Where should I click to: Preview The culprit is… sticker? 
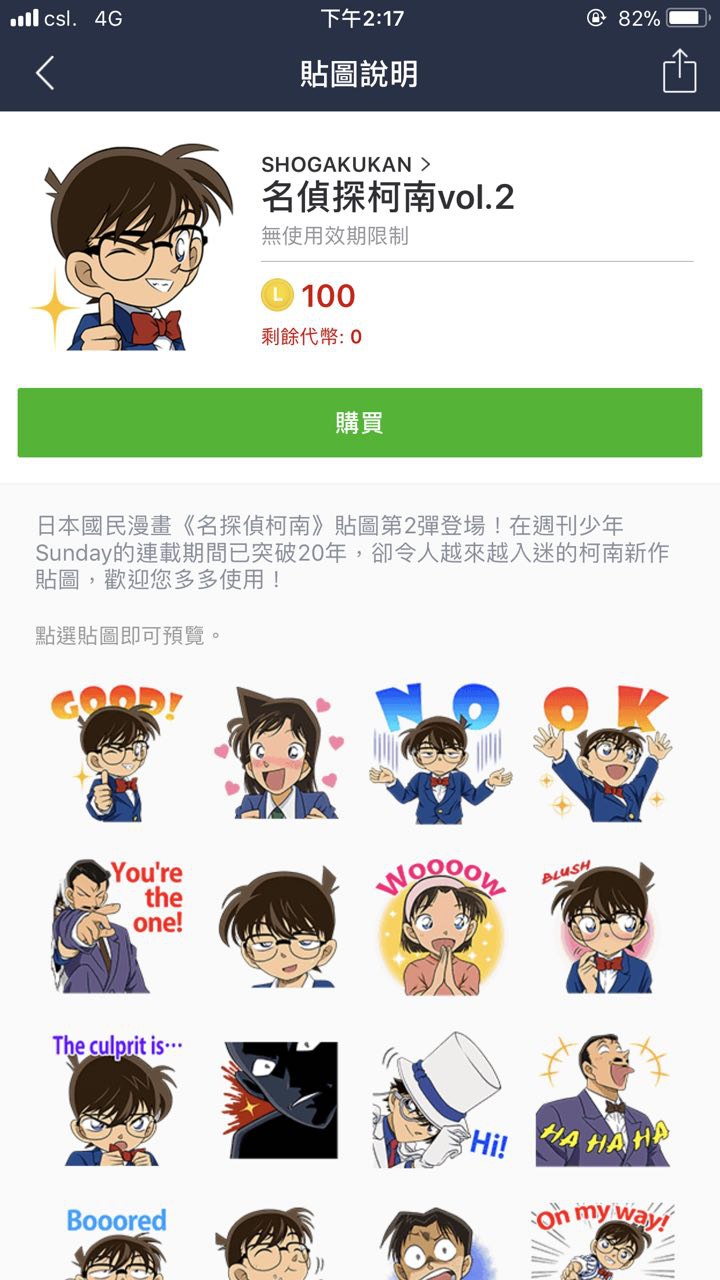117,1100
